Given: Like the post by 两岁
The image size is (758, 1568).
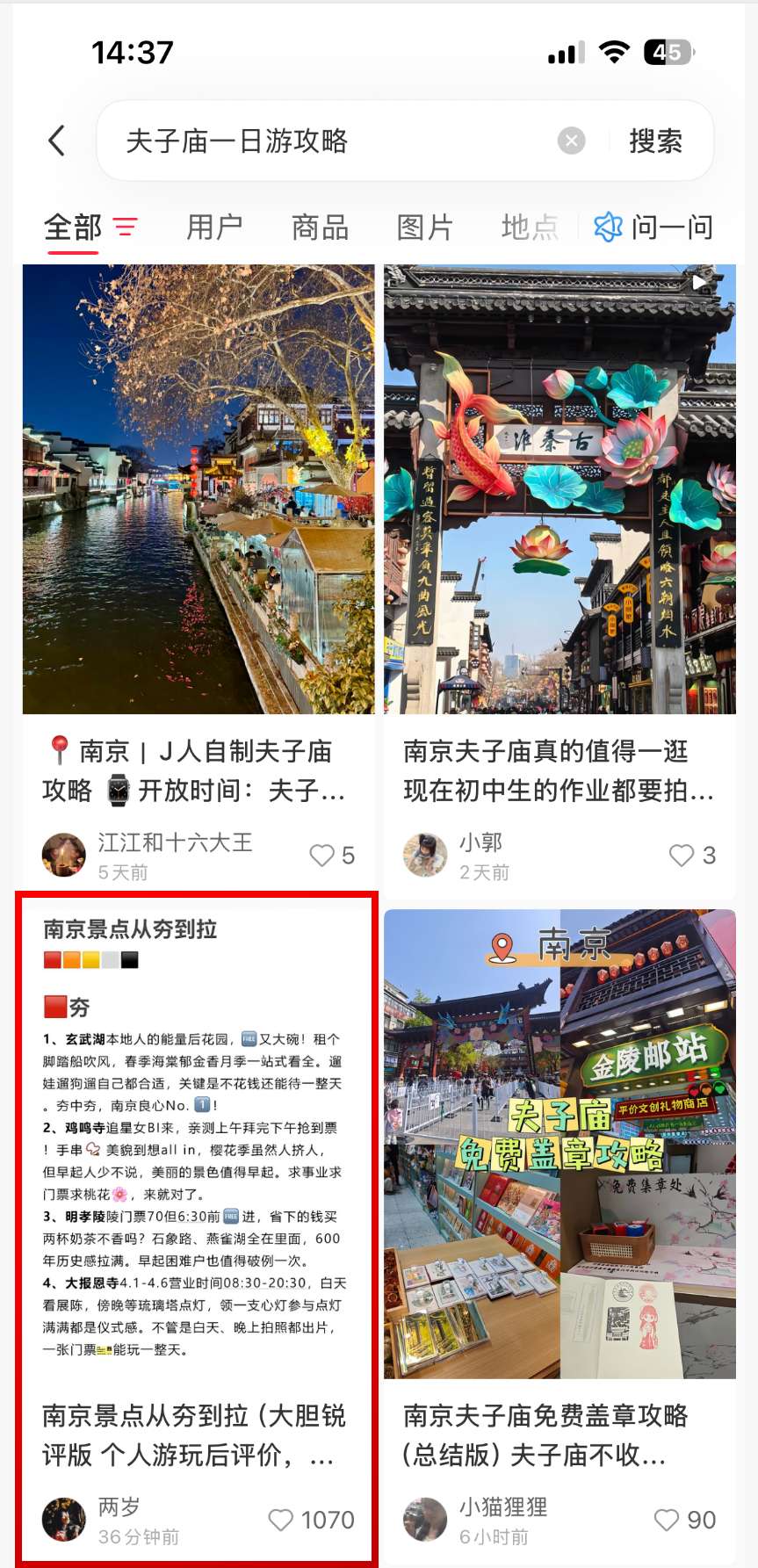Looking at the screenshot, I should point(281,1520).
